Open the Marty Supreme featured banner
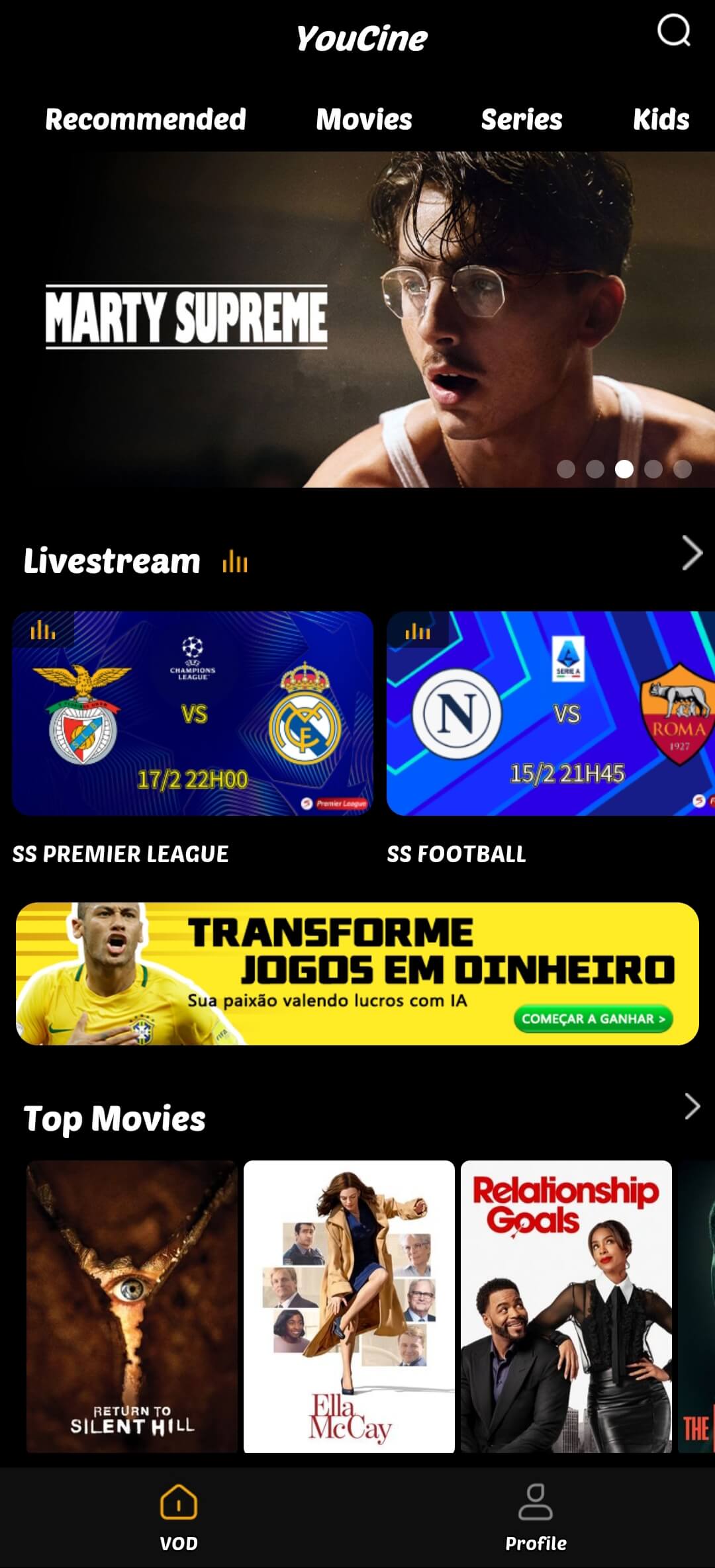 click(358, 319)
